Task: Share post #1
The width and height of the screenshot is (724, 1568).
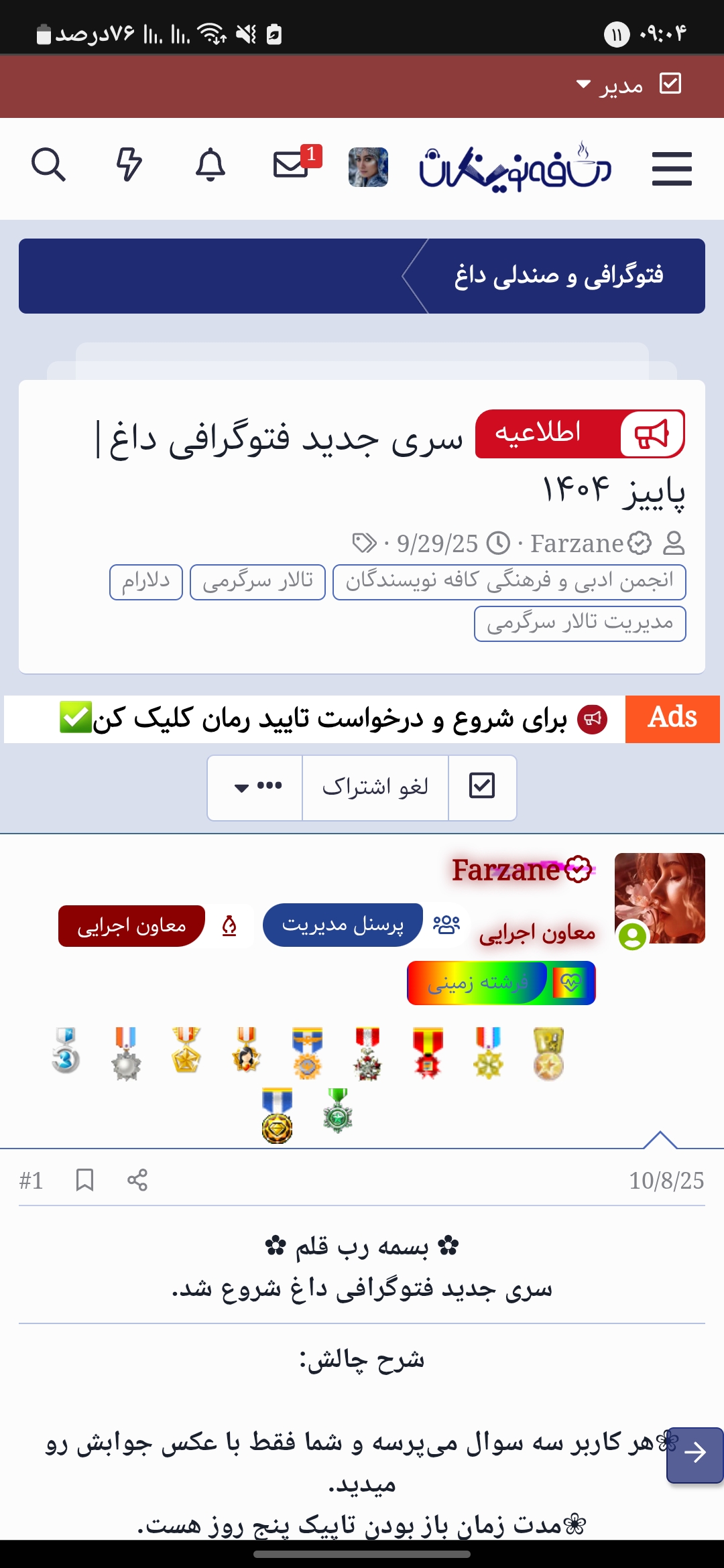Action: point(137,1180)
